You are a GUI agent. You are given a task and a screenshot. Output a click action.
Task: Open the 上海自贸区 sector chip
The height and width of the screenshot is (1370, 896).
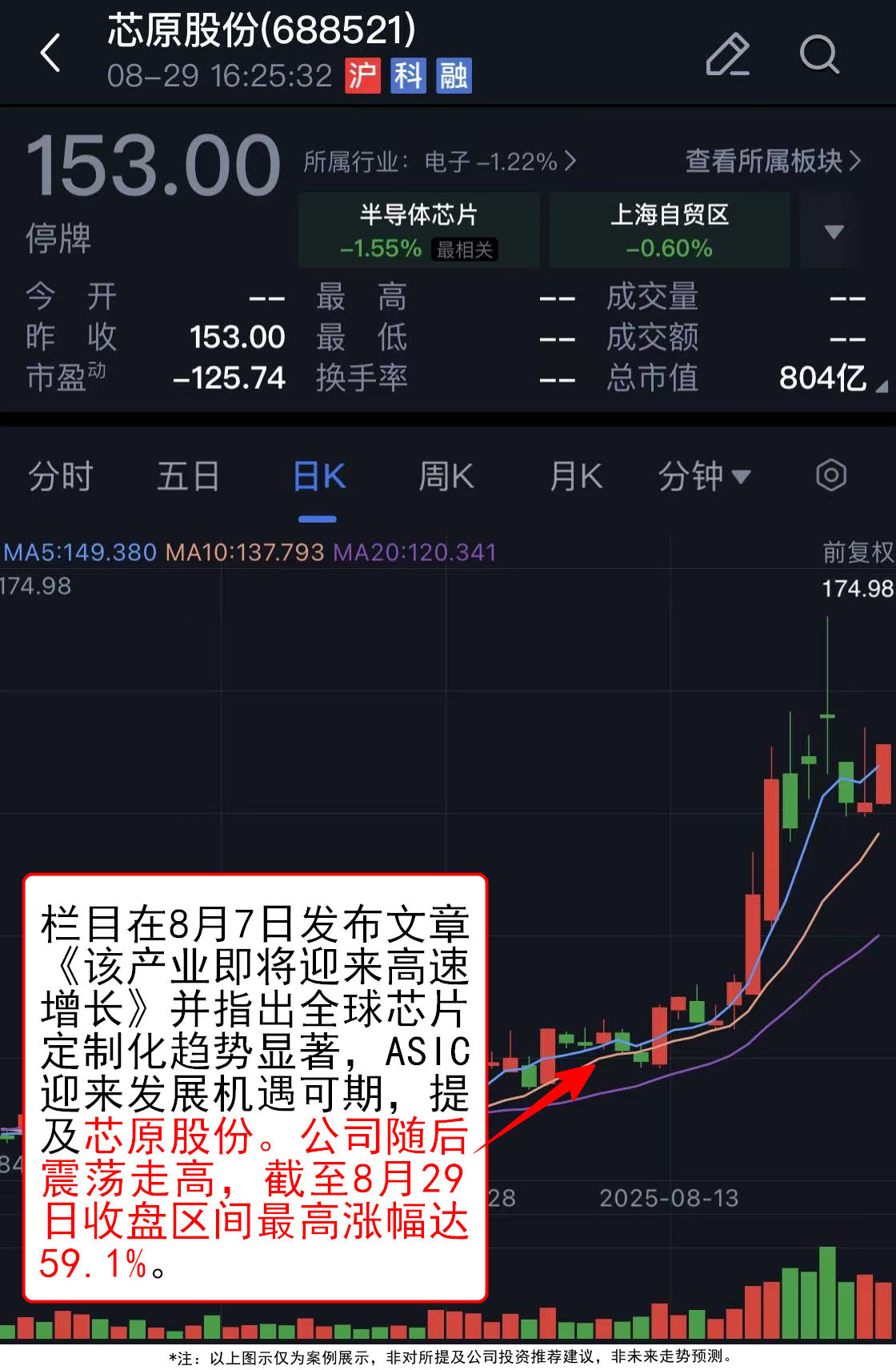[x=669, y=230]
